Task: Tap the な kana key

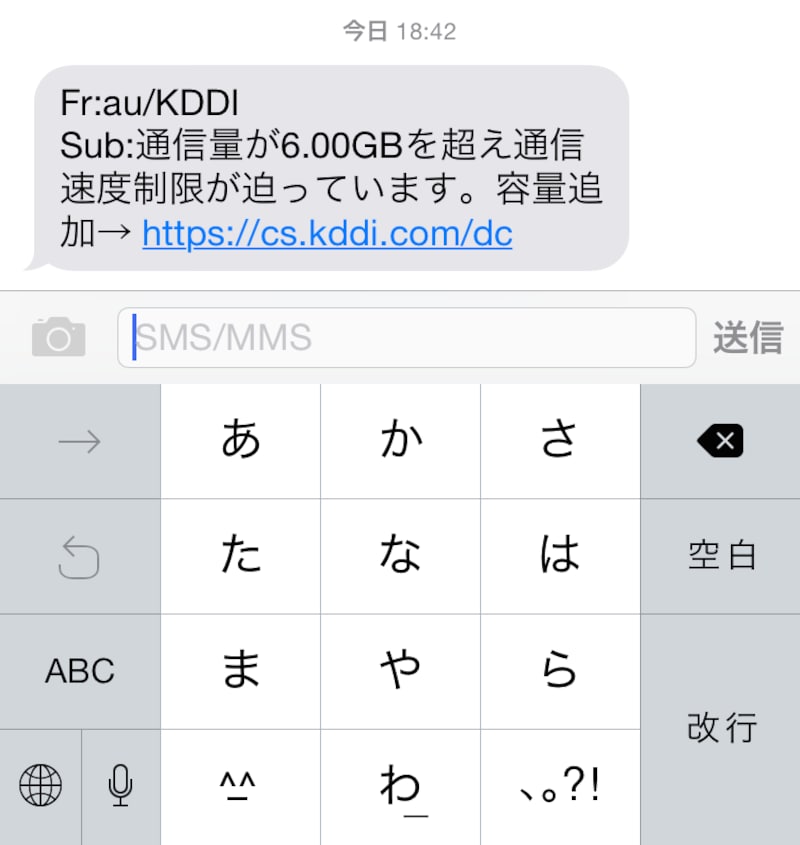Action: [x=400, y=556]
